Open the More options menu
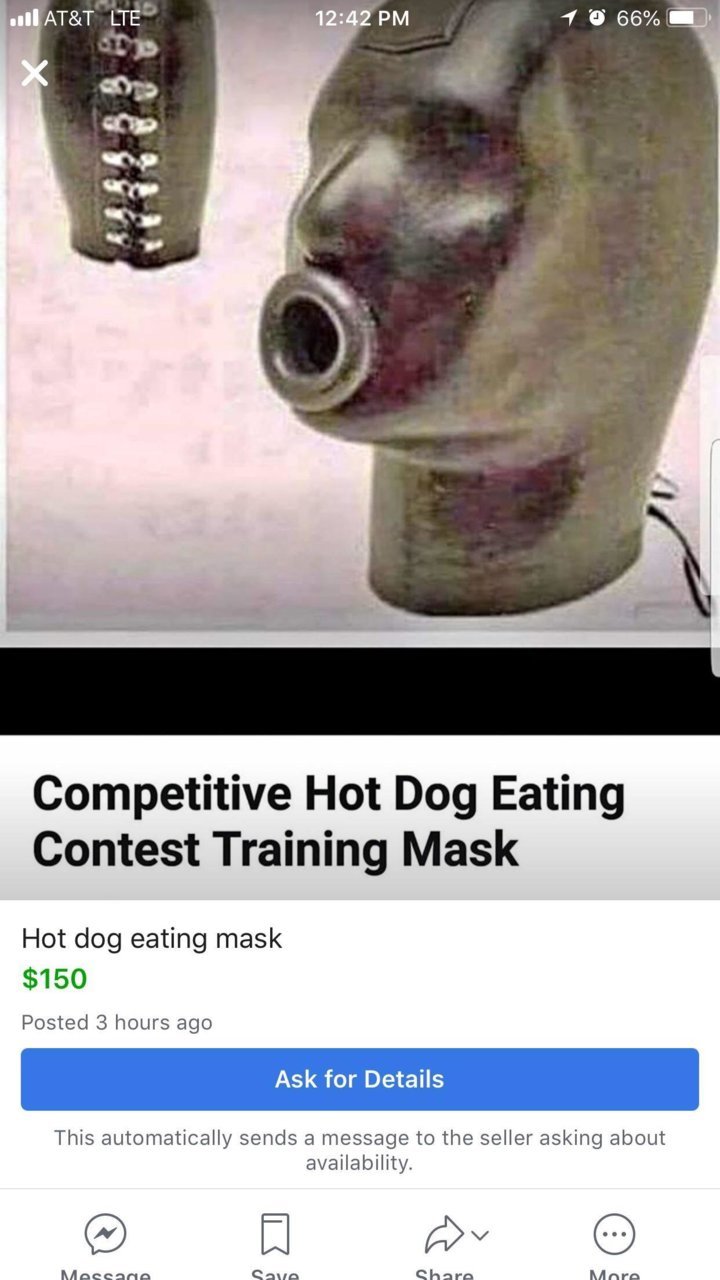This screenshot has height=1280, width=720. [x=614, y=1236]
